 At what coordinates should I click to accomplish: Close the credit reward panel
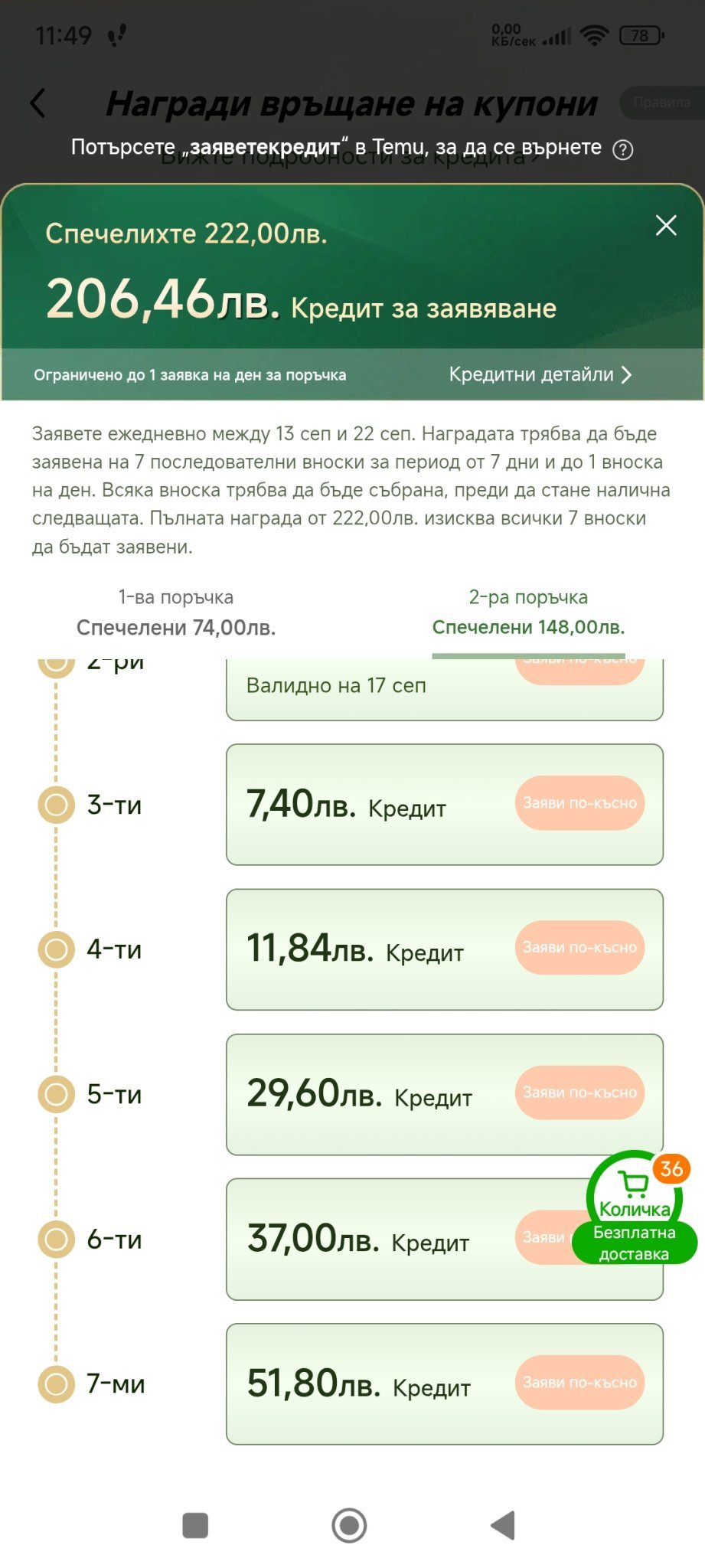point(666,225)
